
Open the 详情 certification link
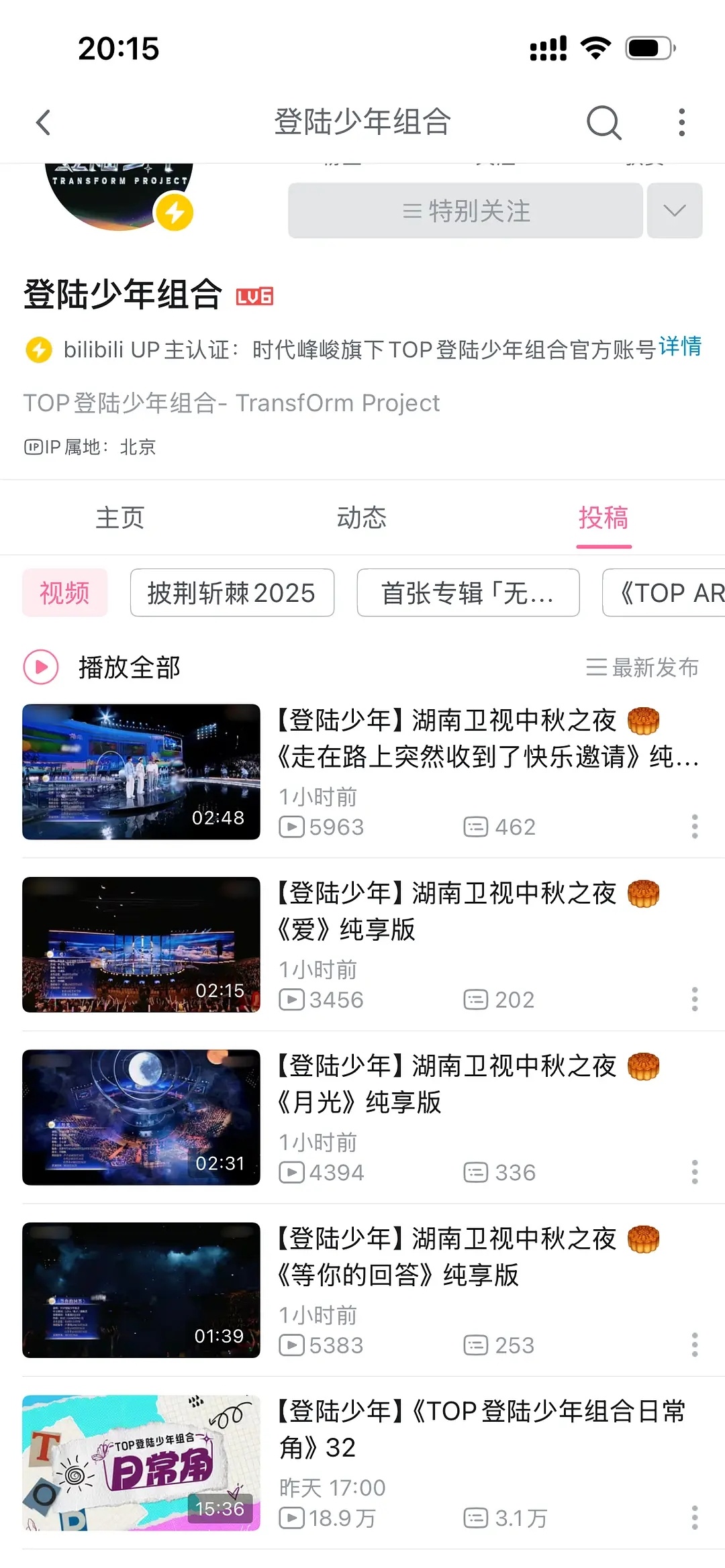[x=679, y=347]
